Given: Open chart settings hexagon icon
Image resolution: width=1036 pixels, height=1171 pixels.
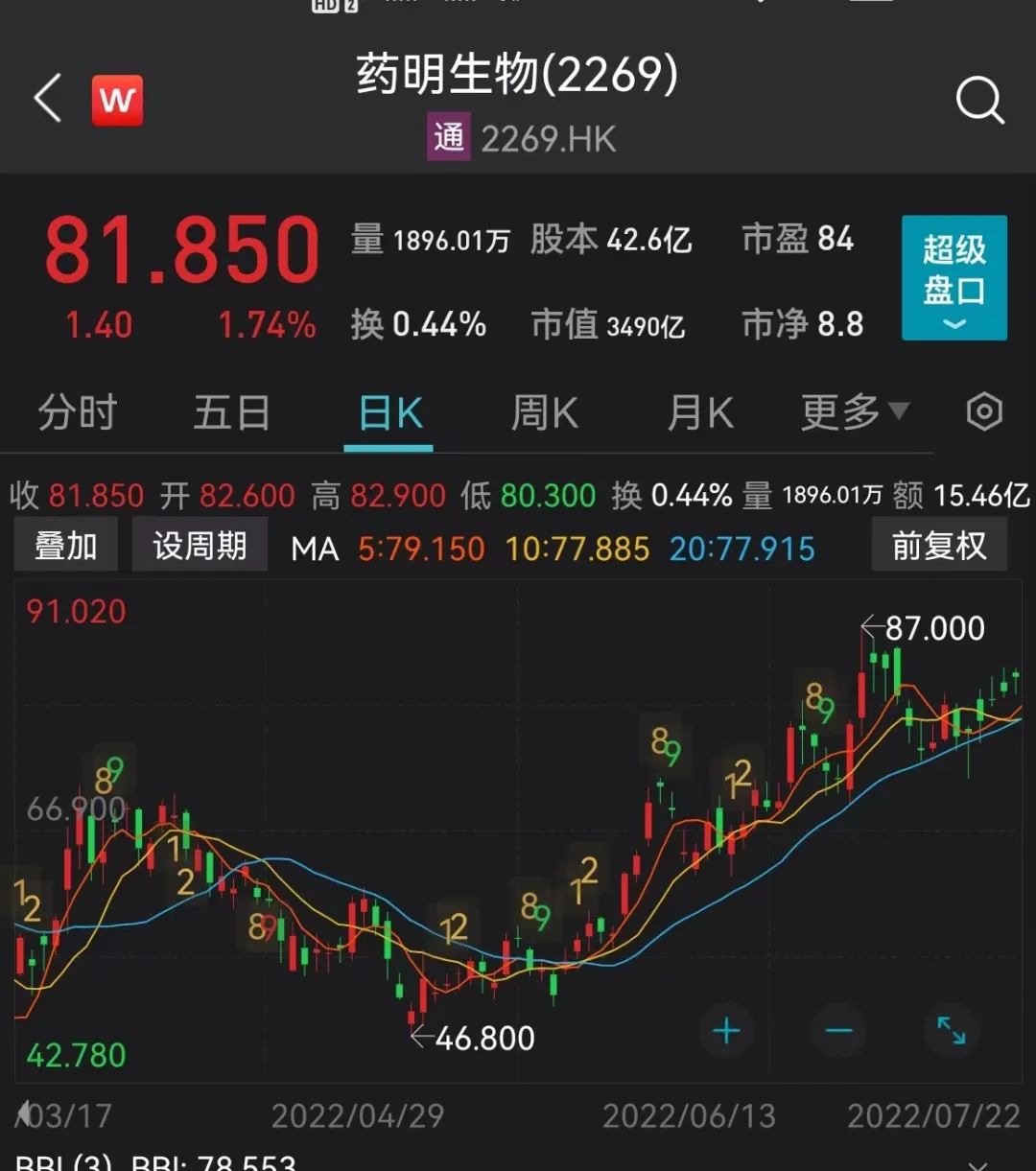Looking at the screenshot, I should (984, 412).
